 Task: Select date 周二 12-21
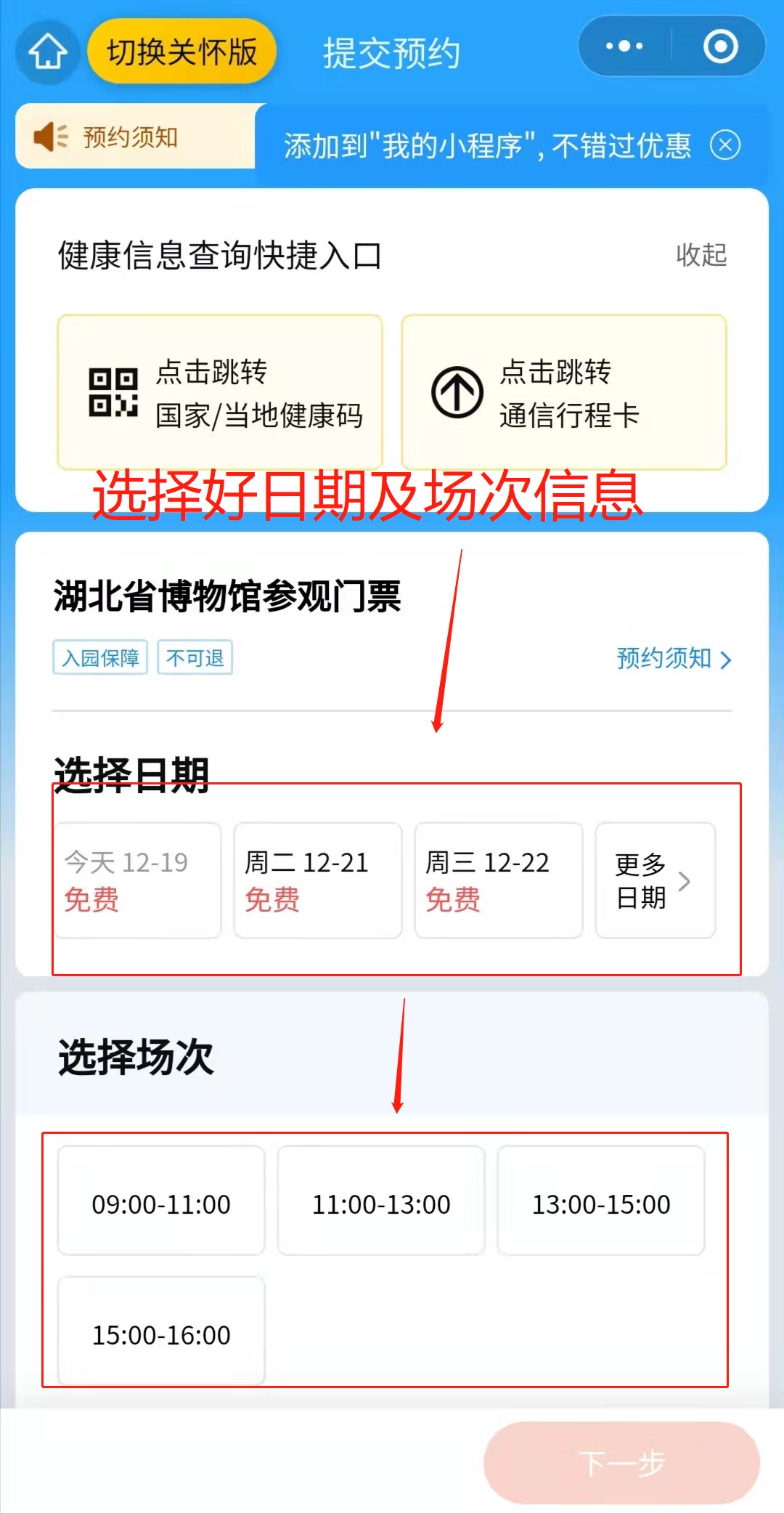(317, 880)
